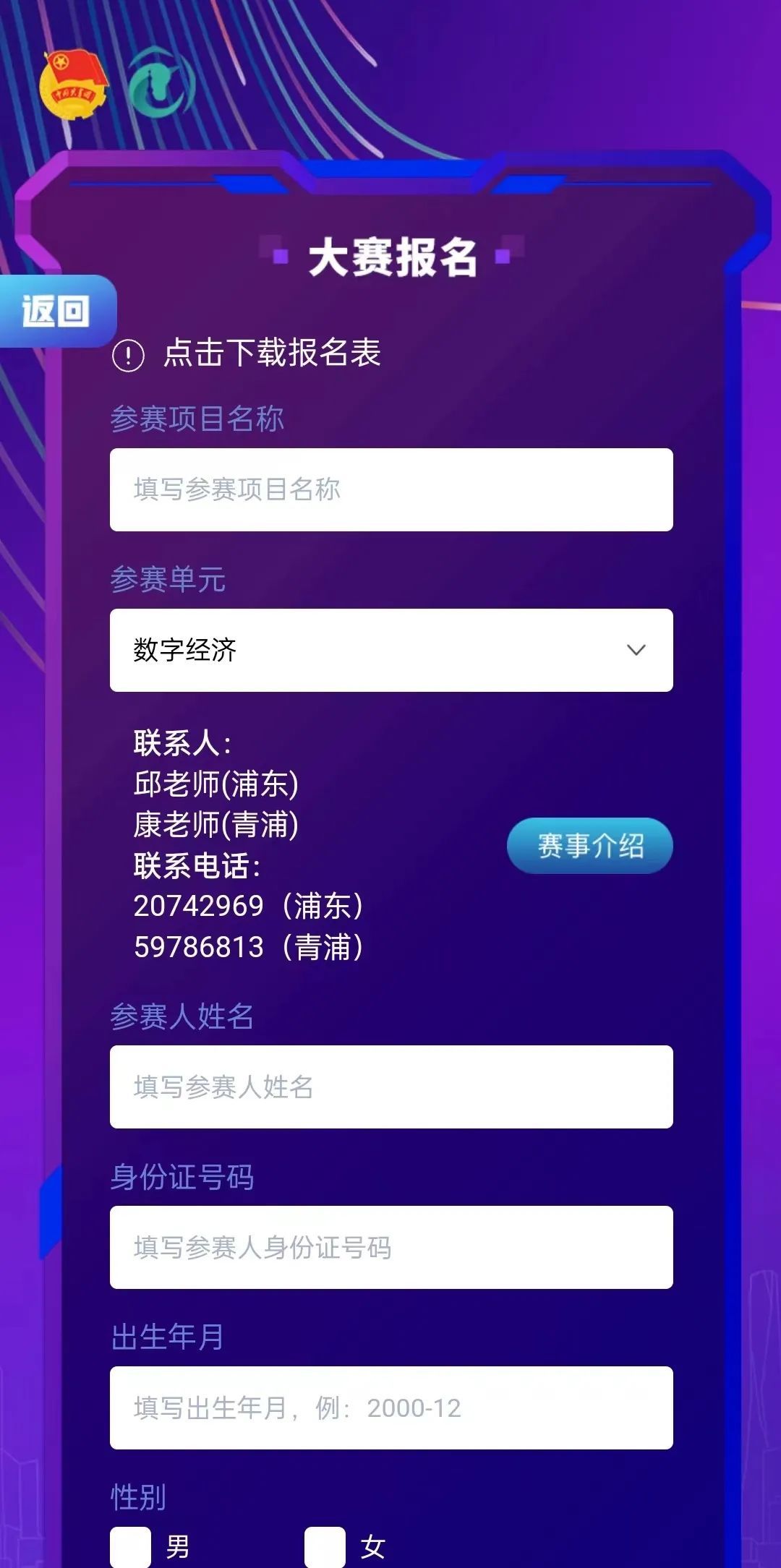Screen dimensions: 781x1568
Task: Check the 男 gender box
Action: coord(131,1547)
